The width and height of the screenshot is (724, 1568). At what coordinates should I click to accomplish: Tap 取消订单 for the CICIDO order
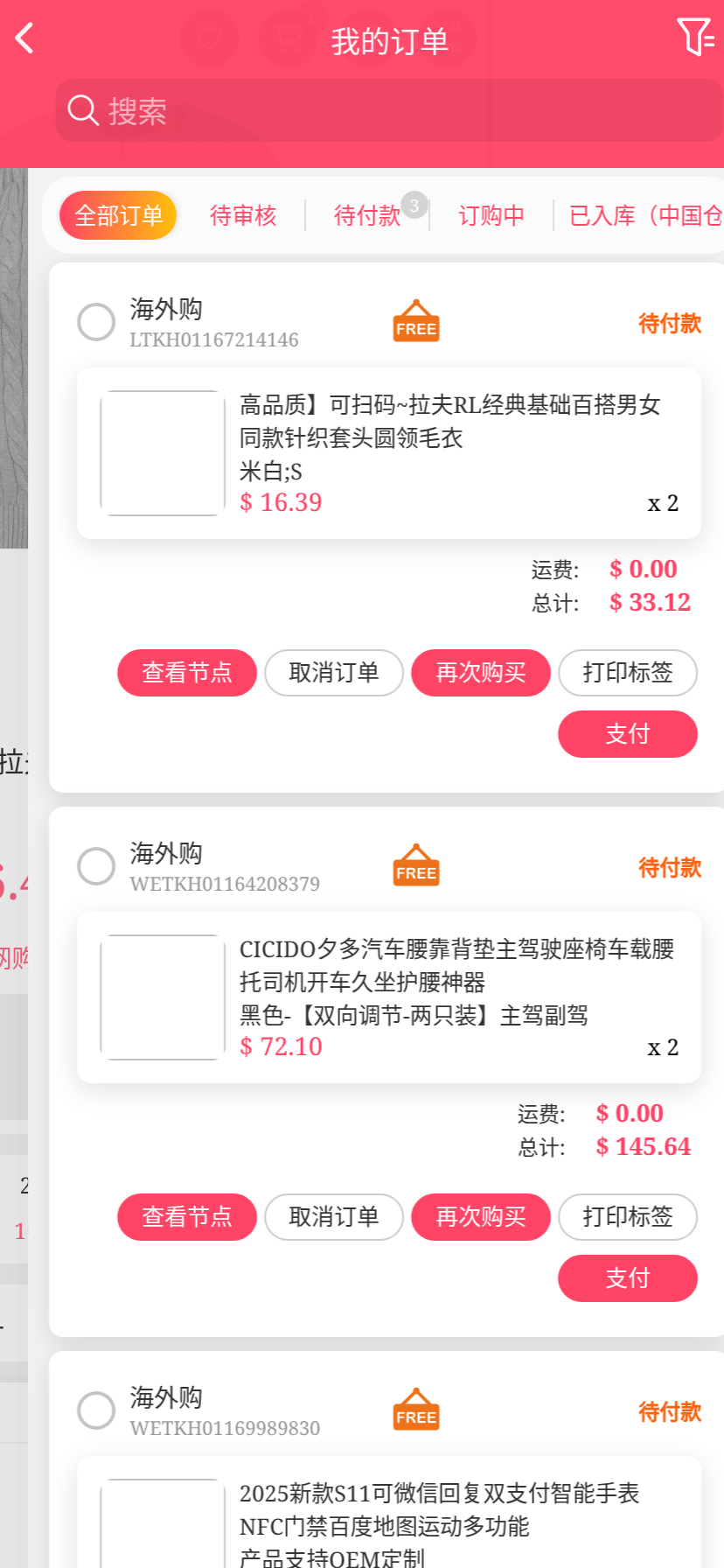coord(334,1217)
